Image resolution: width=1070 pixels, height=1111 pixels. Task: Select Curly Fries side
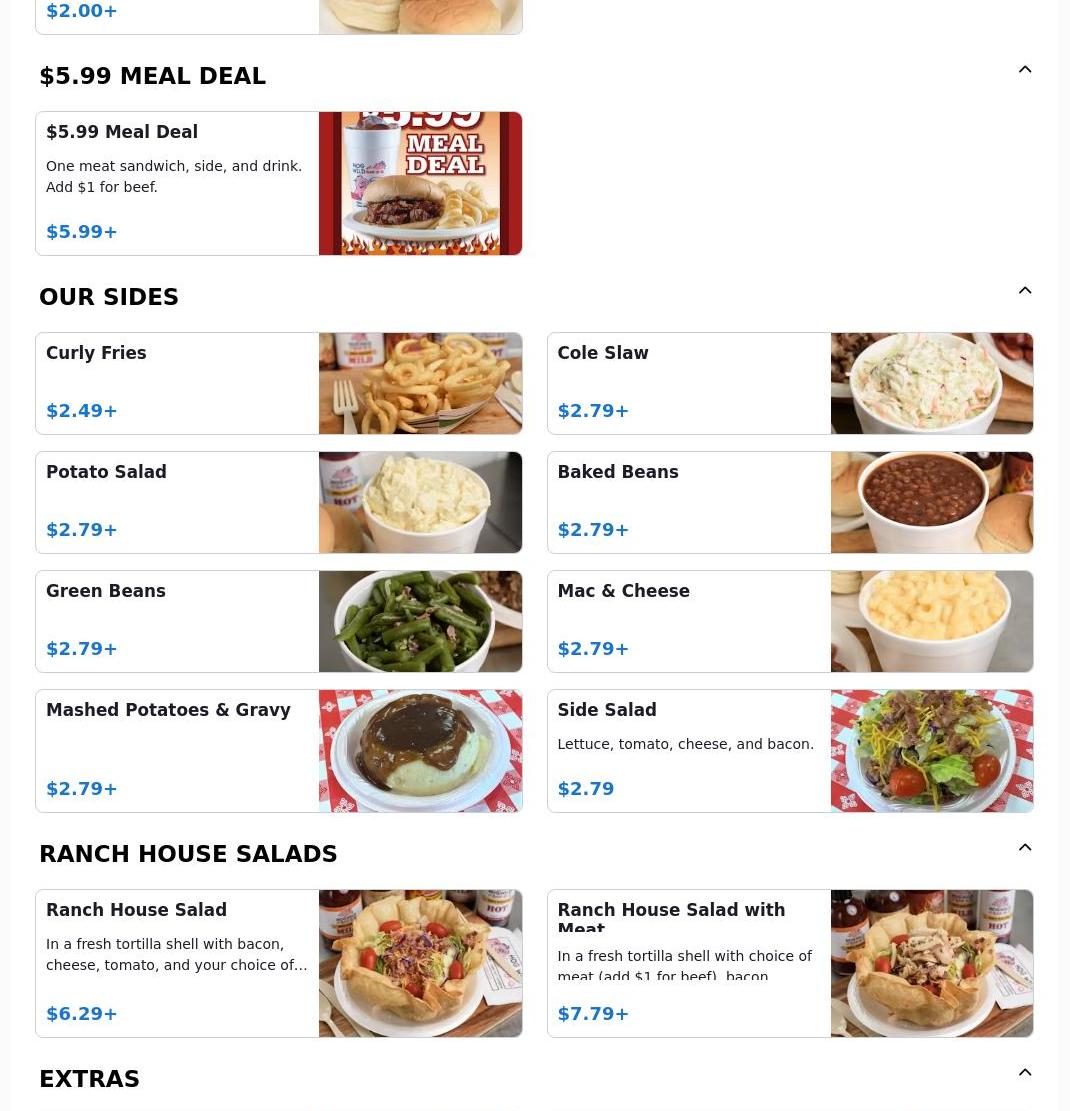[278, 383]
